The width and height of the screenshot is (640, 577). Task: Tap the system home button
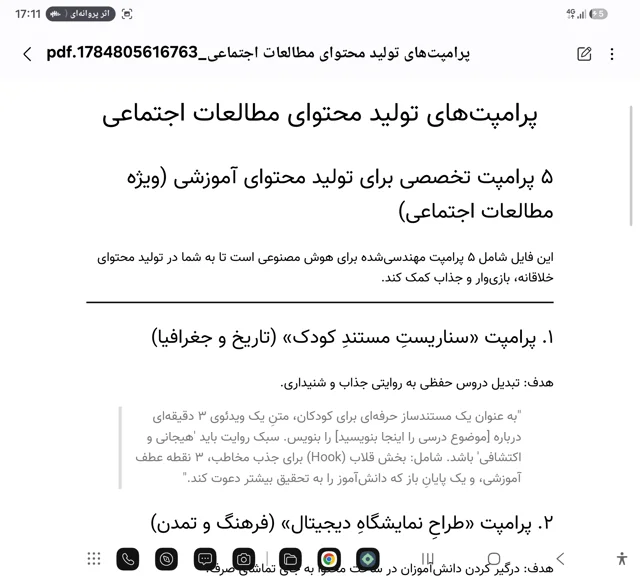[494, 558]
